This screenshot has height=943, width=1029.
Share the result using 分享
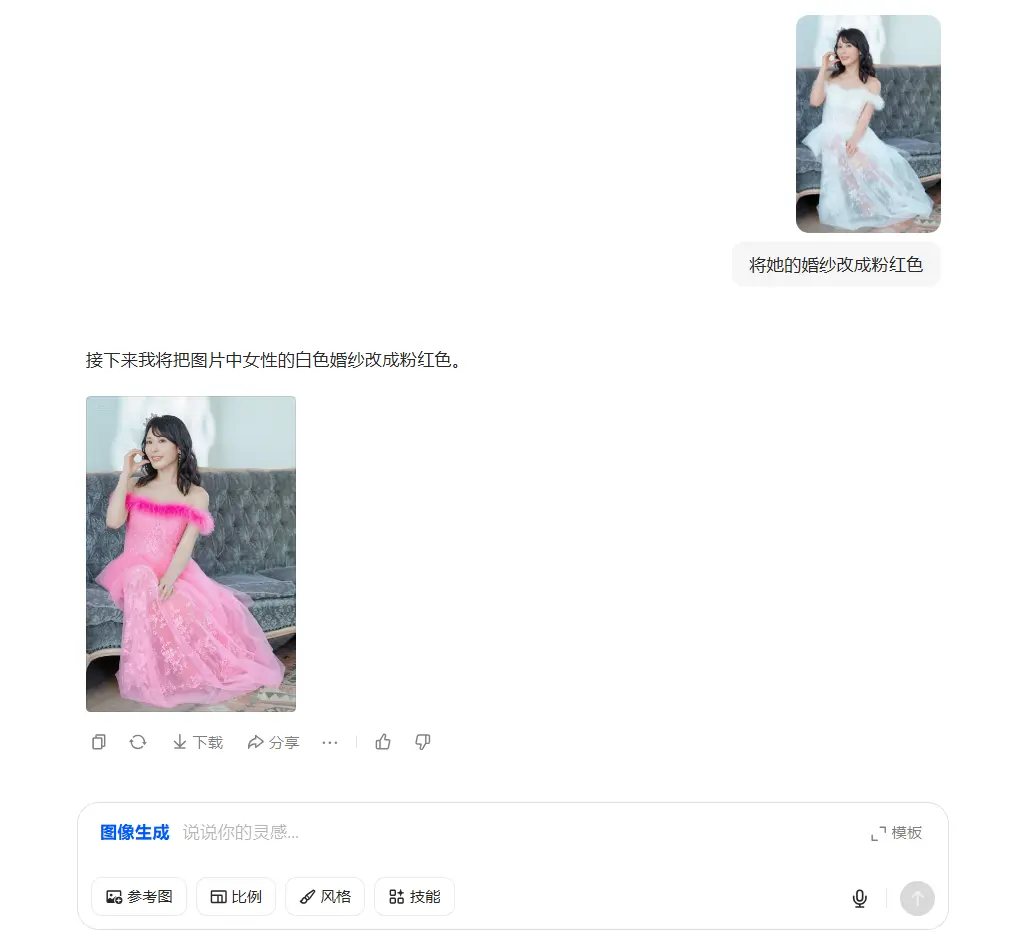pyautogui.click(x=274, y=742)
